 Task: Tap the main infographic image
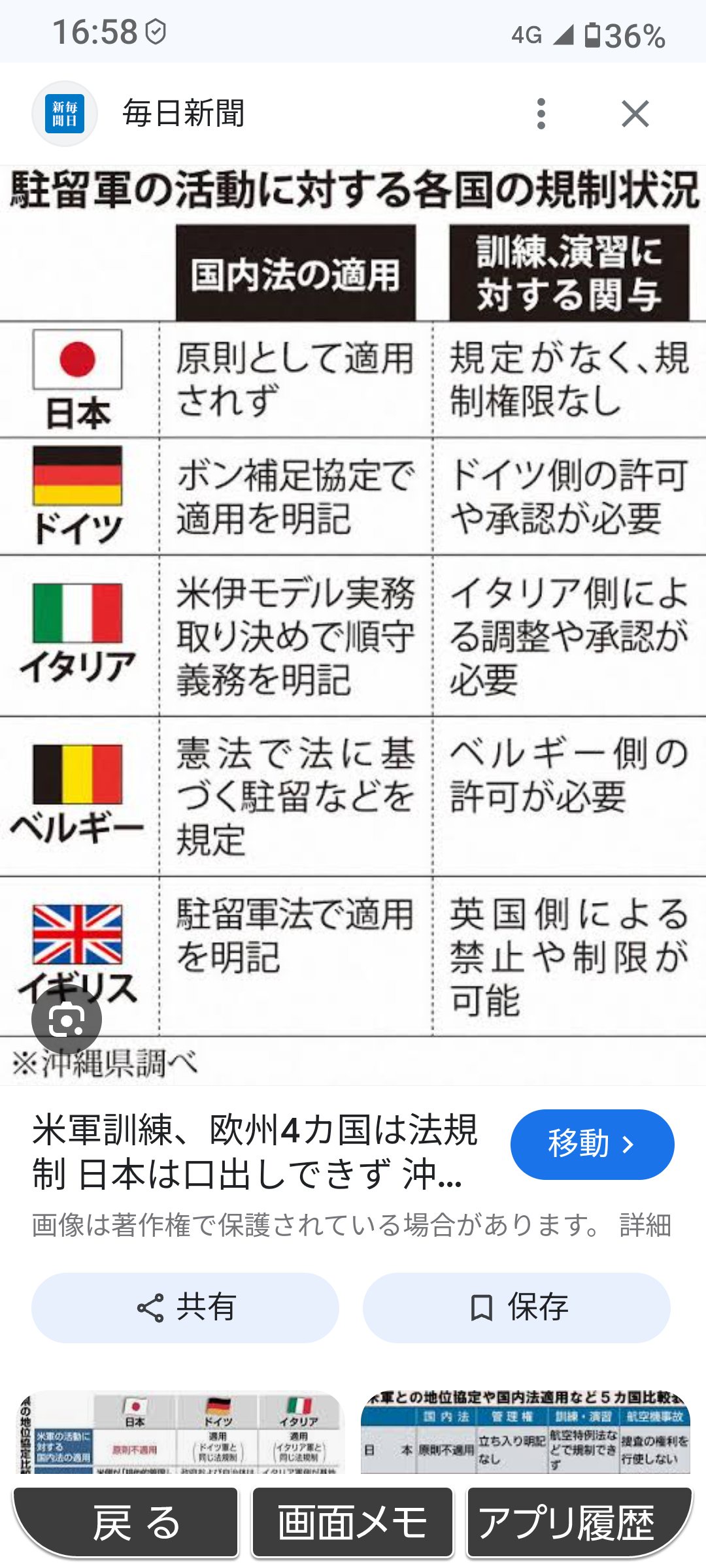click(353, 621)
